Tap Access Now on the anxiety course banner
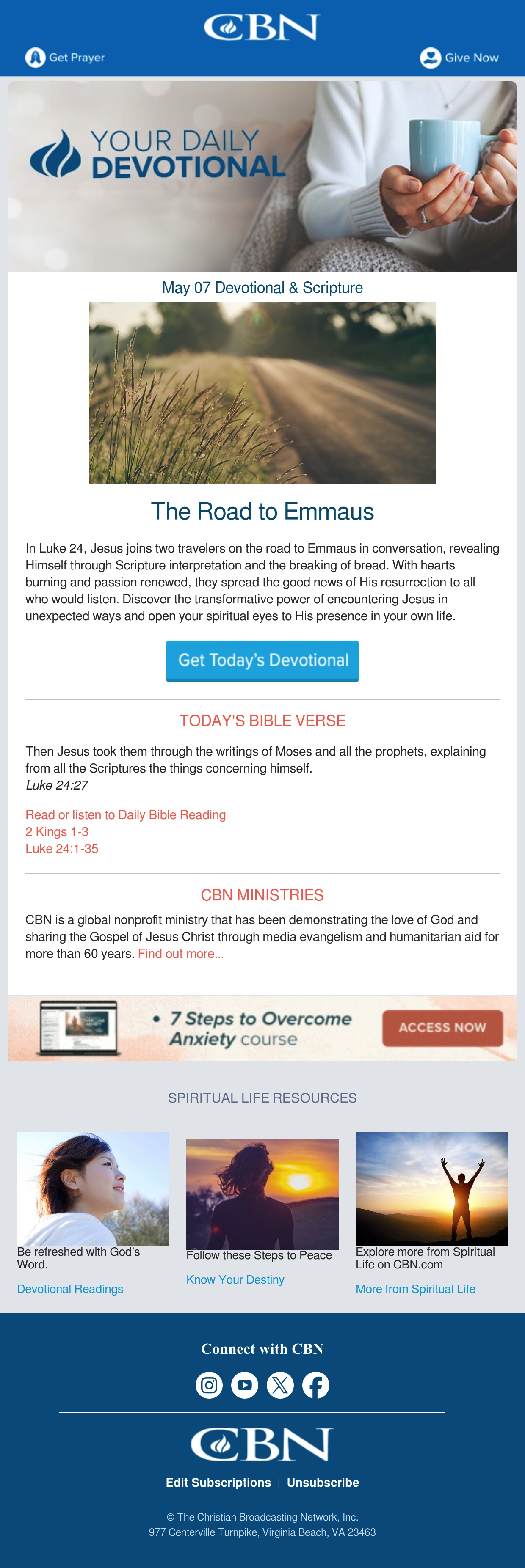525x1568 pixels. pyautogui.click(x=443, y=1027)
